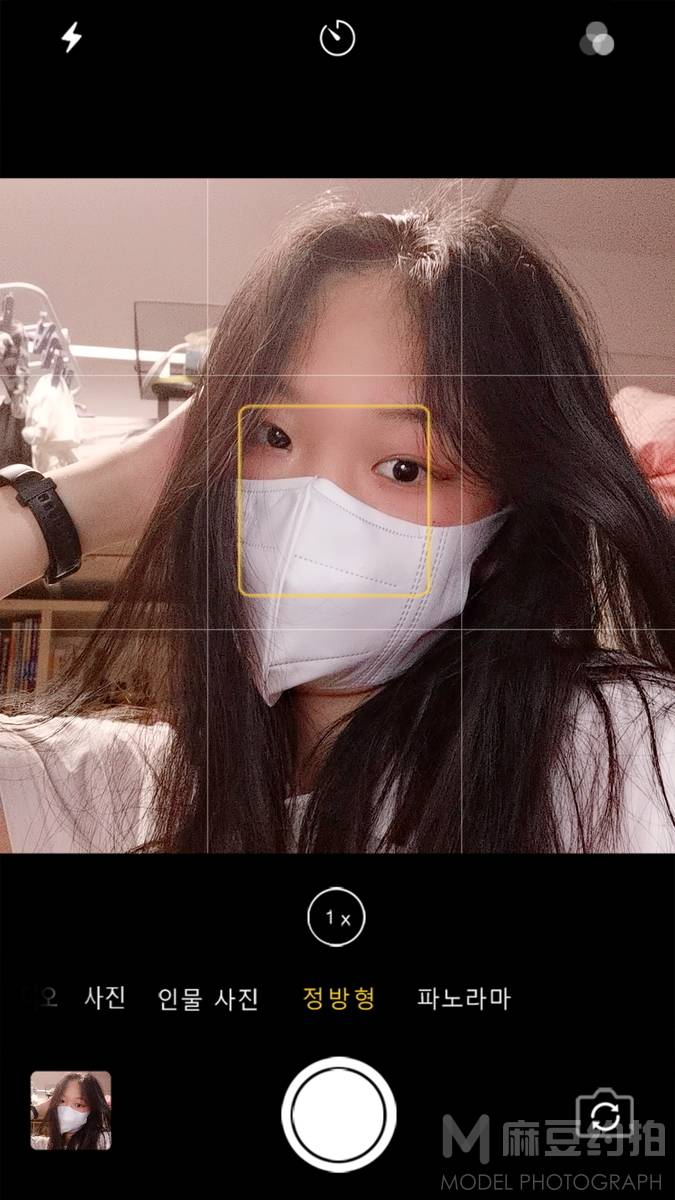Flip between front and rear camera
The height and width of the screenshot is (1200, 675).
click(605, 1114)
